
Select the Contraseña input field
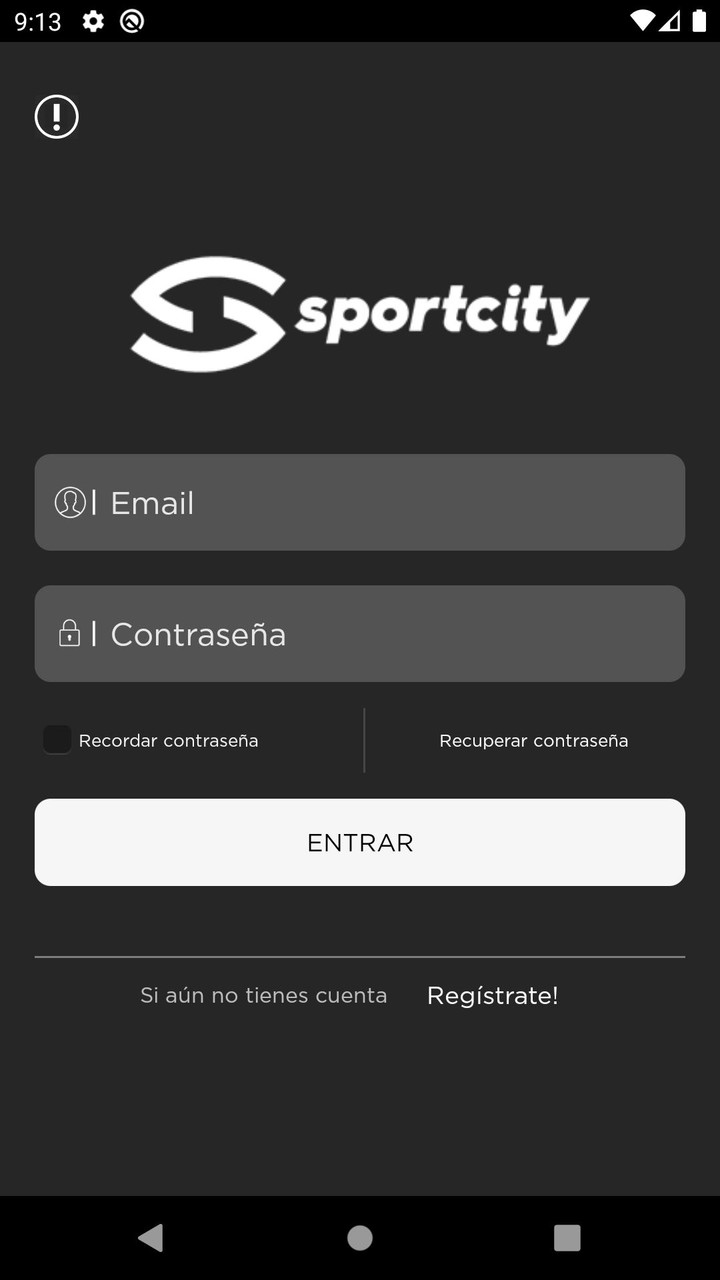360,633
